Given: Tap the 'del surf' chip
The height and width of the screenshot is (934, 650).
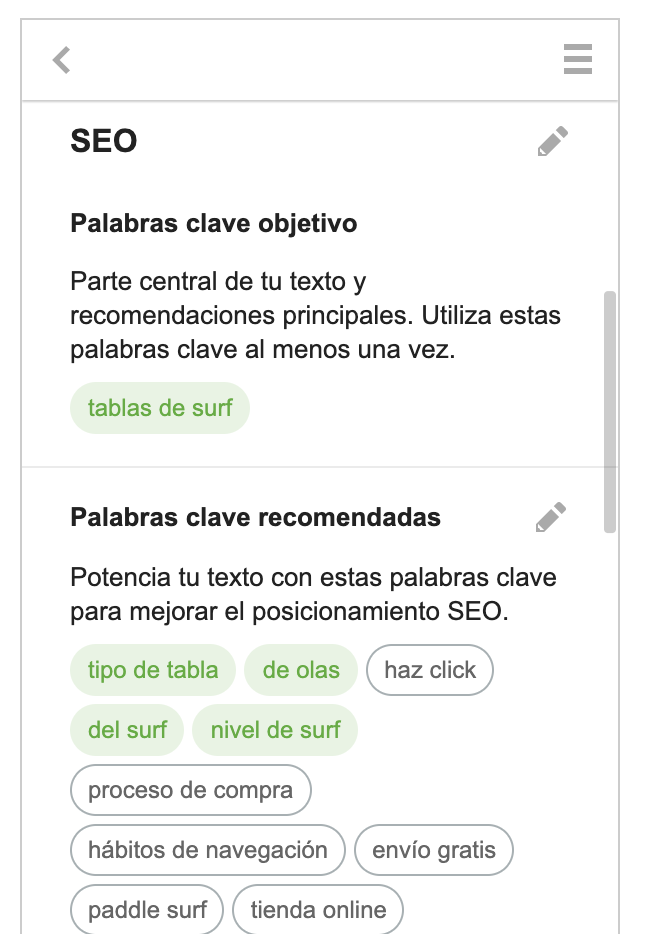Looking at the screenshot, I should pos(127,730).
